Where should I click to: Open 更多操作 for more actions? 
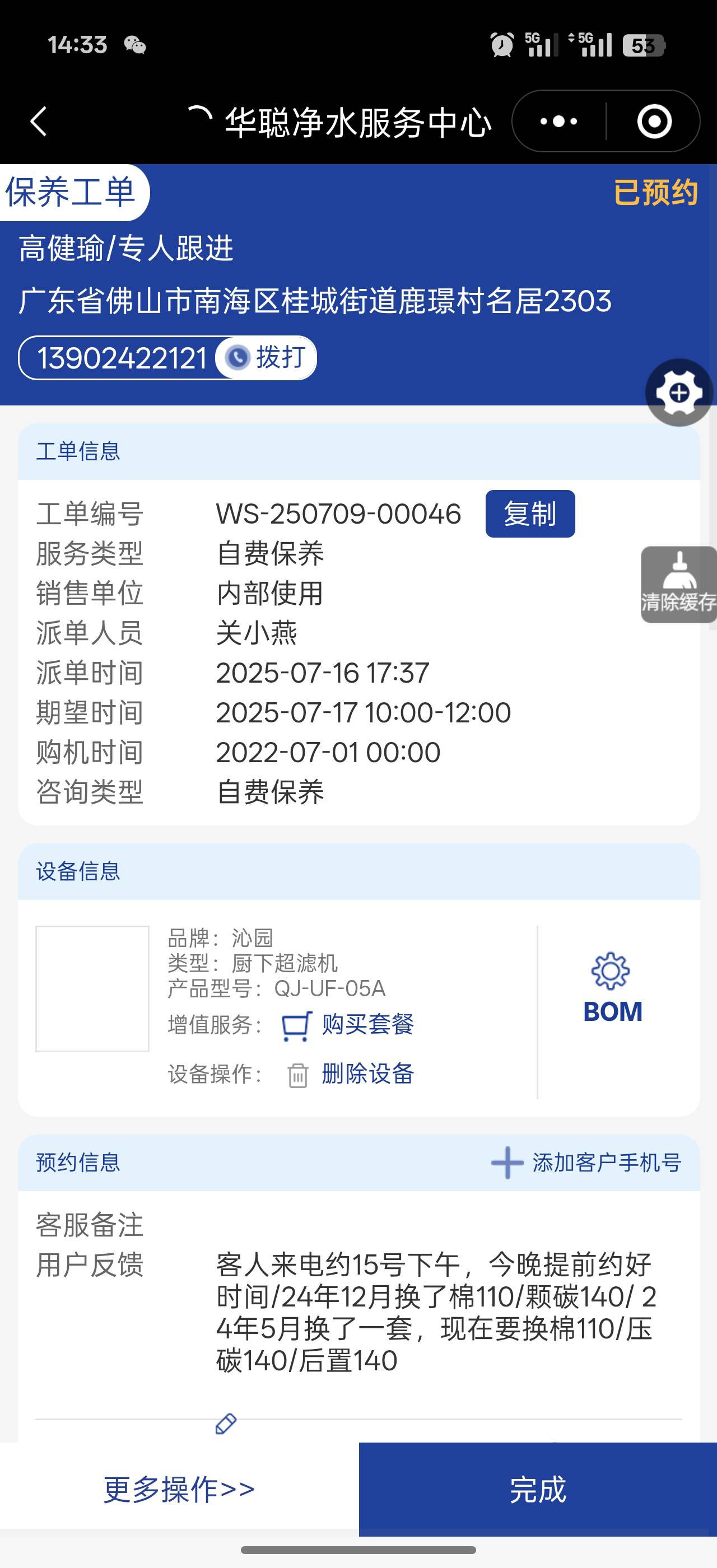click(179, 1490)
